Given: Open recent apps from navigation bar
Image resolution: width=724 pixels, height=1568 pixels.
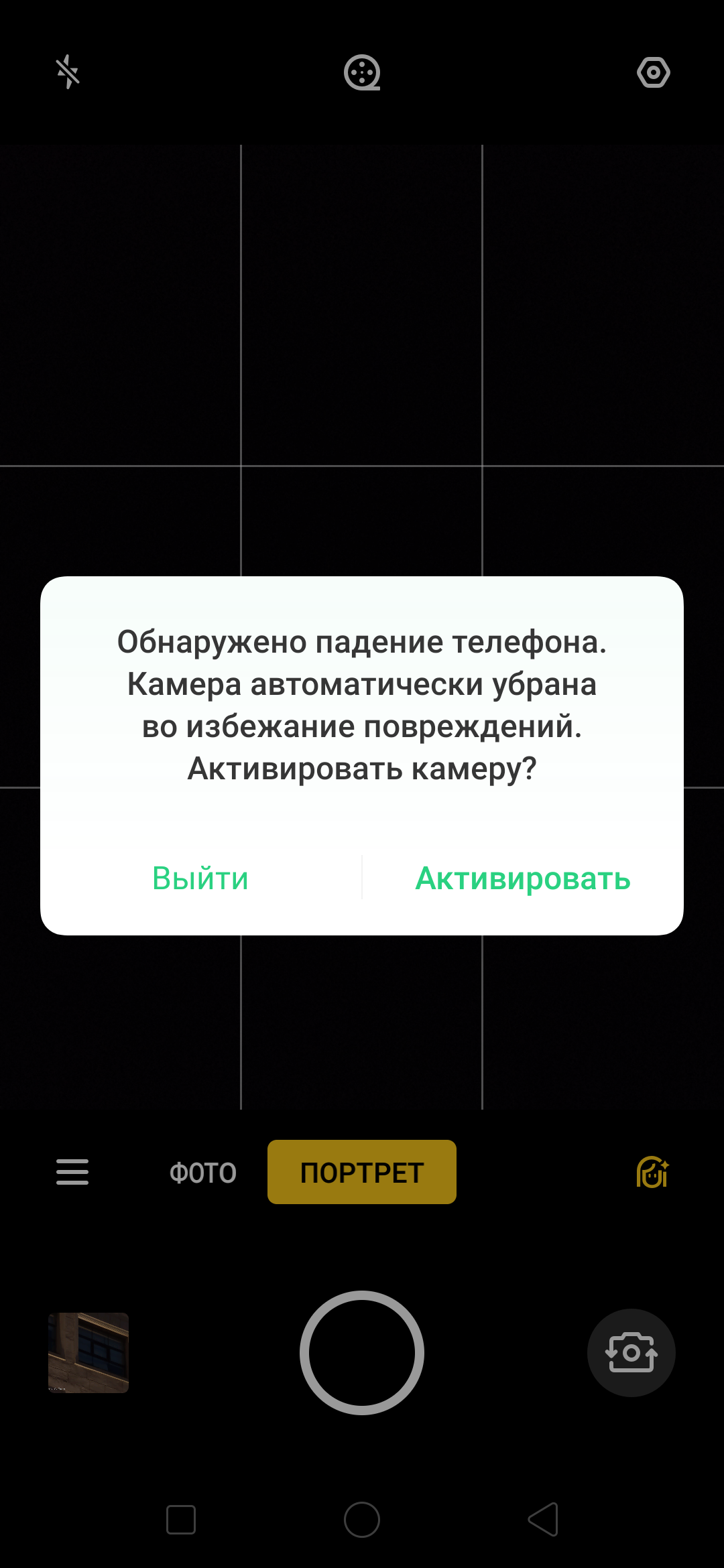Looking at the screenshot, I should (181, 1519).
